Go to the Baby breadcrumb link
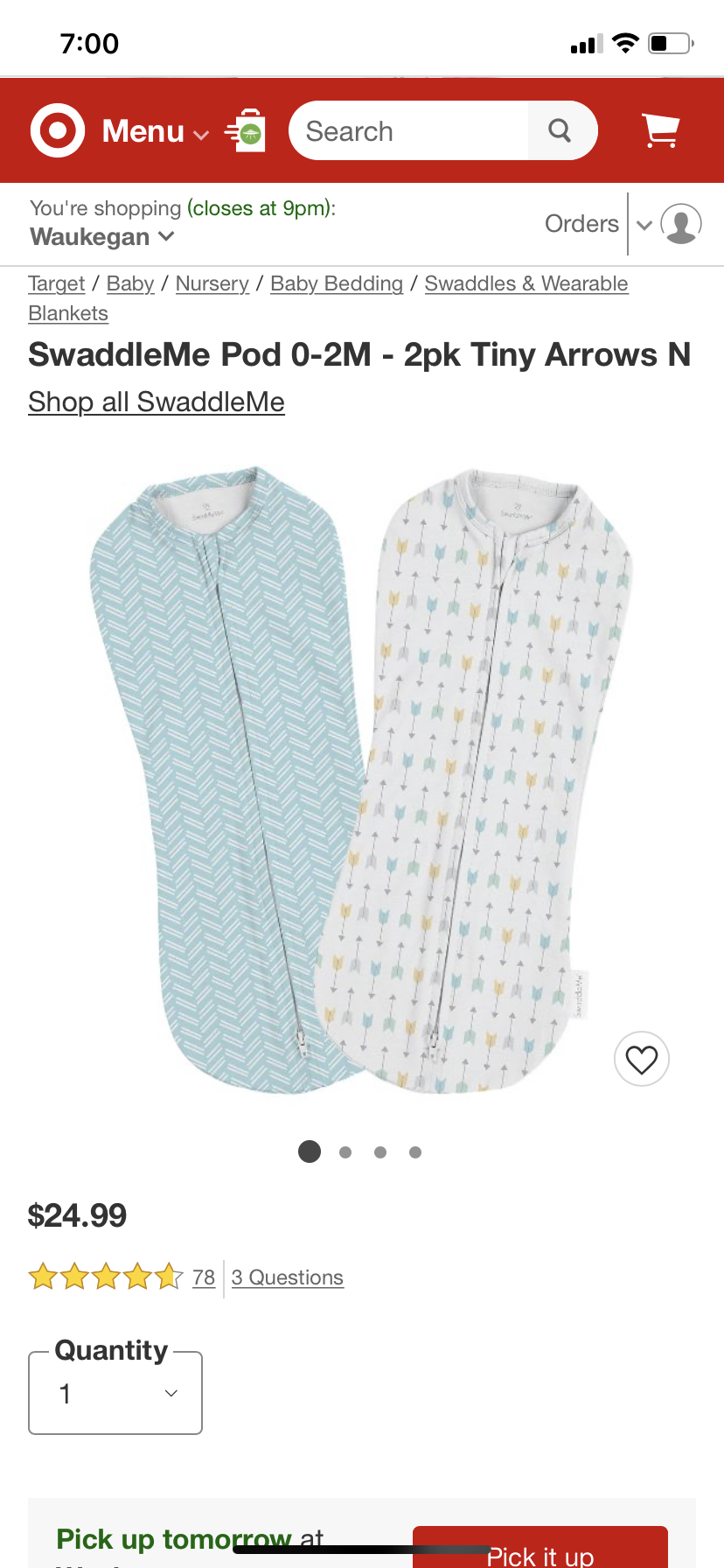 pos(129,283)
